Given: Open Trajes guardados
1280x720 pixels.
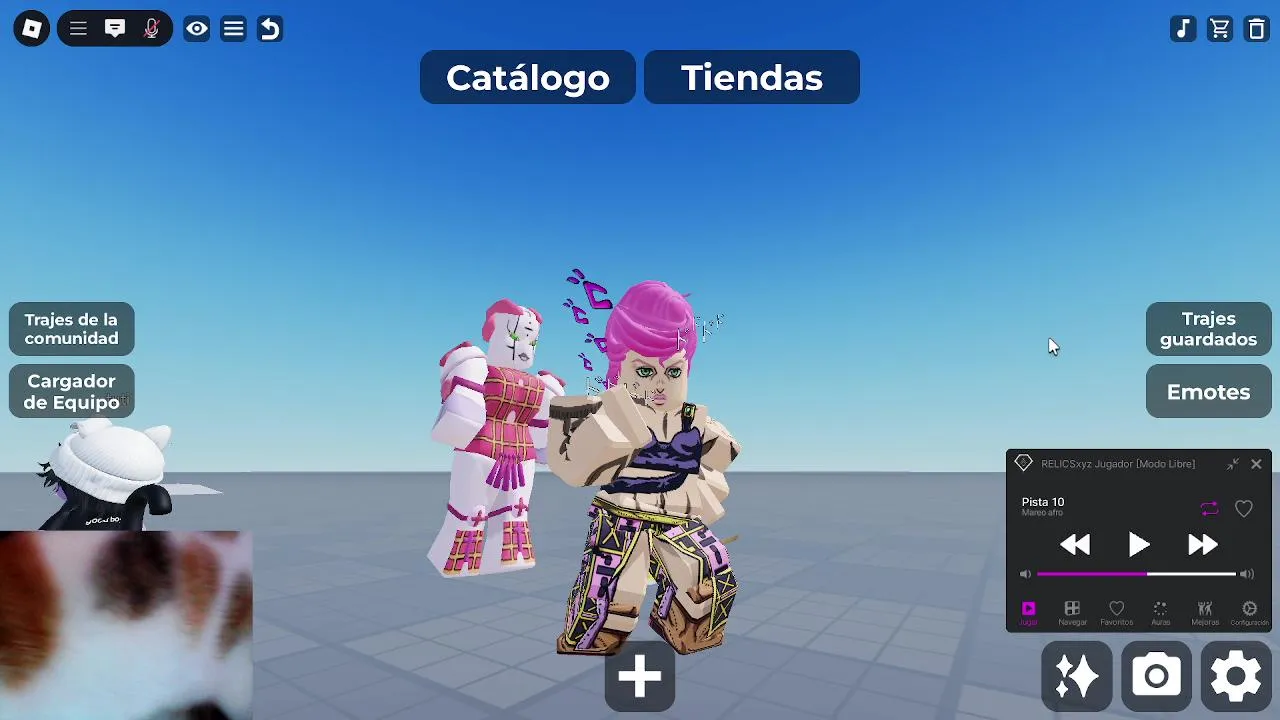Looking at the screenshot, I should pos(1208,329).
